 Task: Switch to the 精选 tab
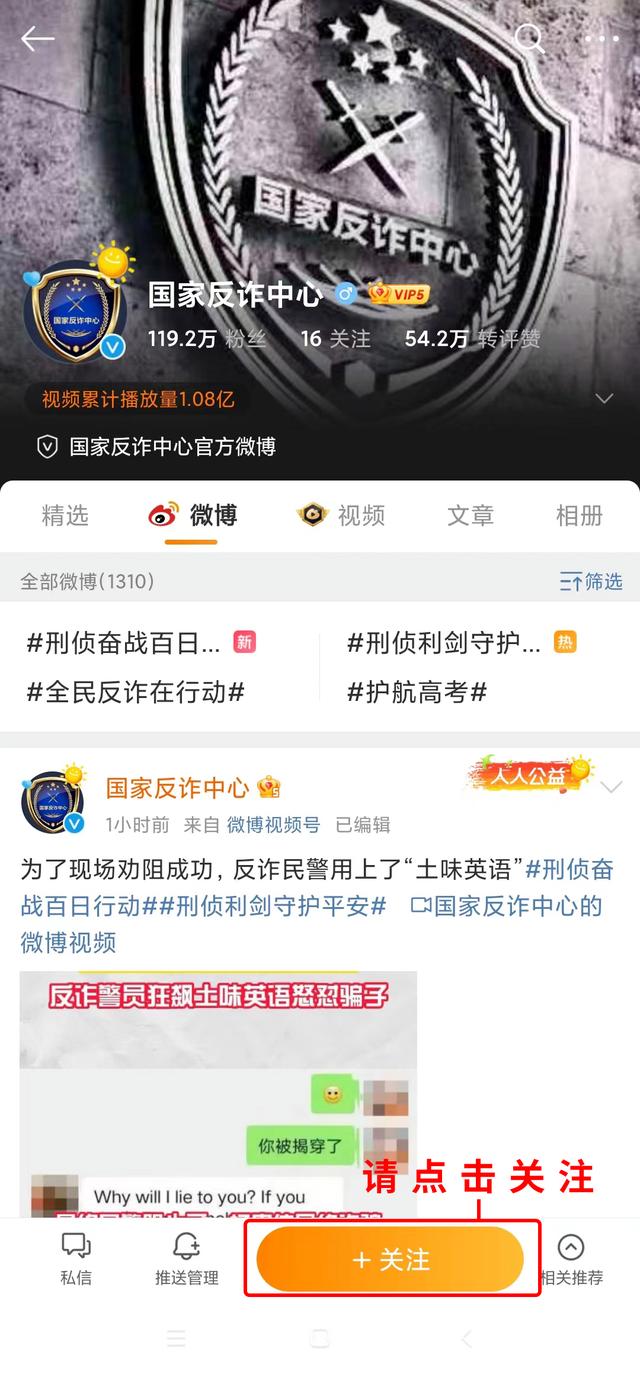[65, 516]
